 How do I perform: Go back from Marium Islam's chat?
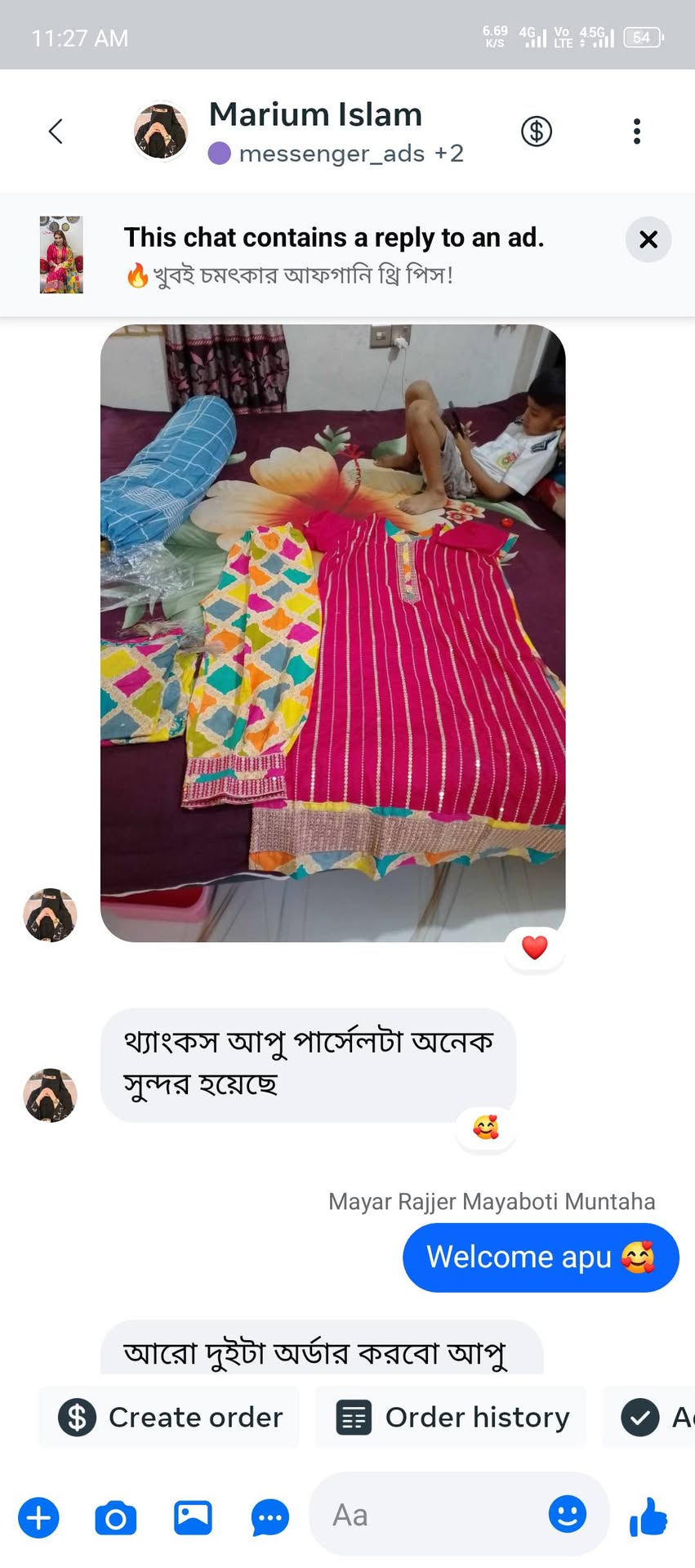pyautogui.click(x=56, y=131)
